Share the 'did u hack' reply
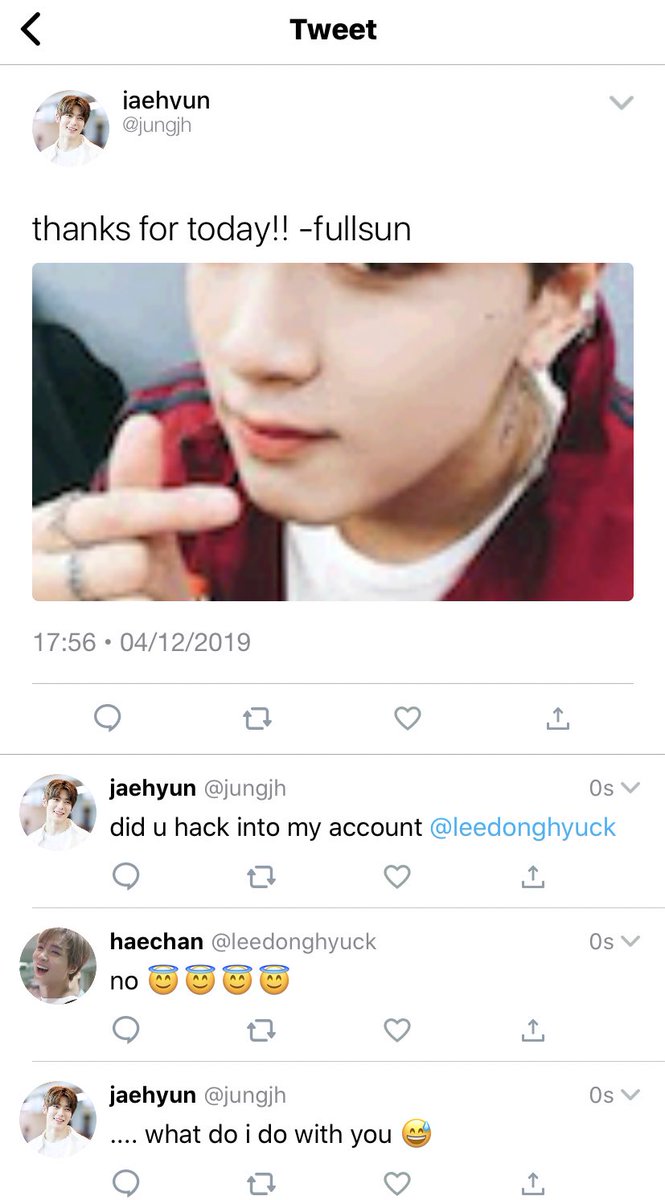 (x=534, y=877)
